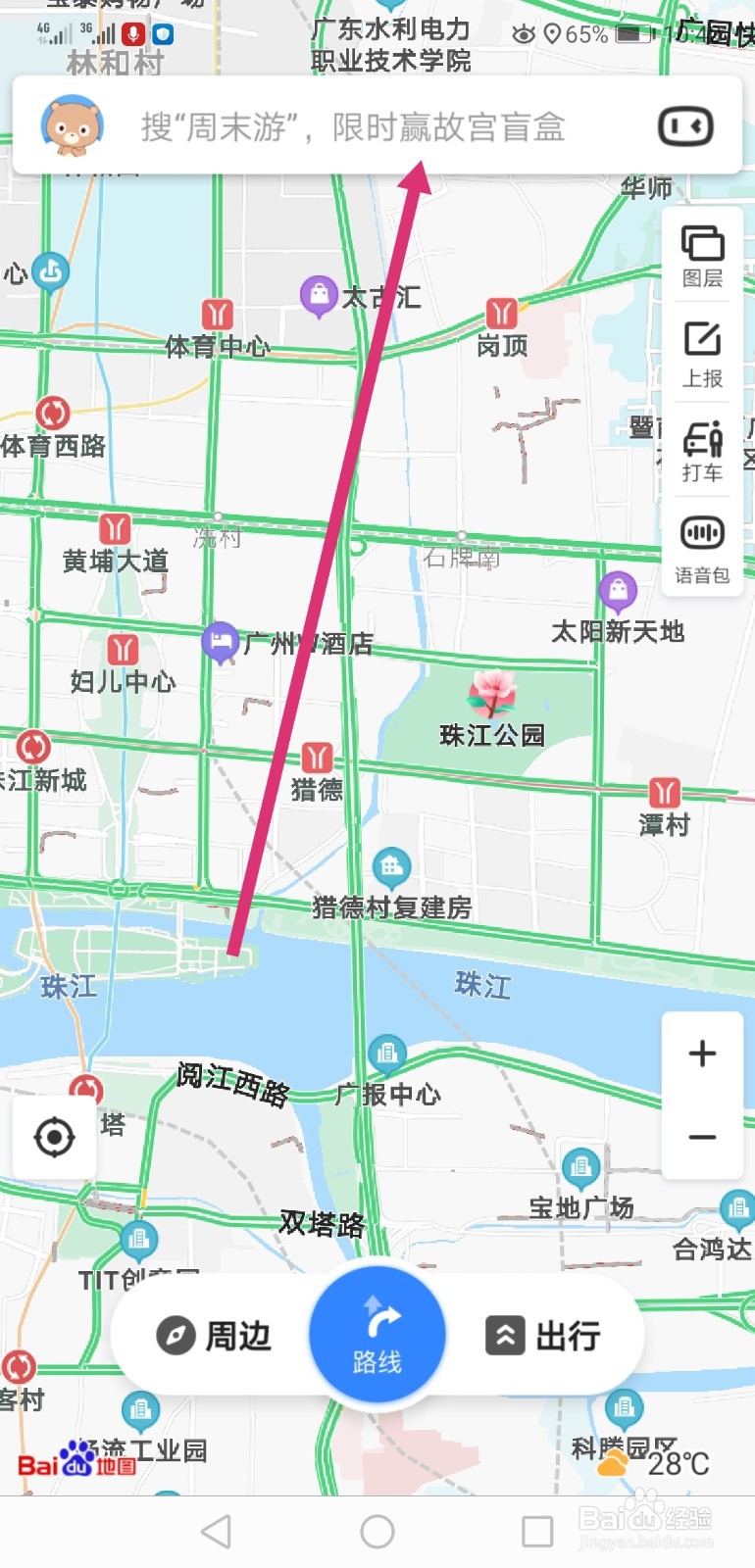Image resolution: width=755 pixels, height=1568 pixels.
Task: Tap the bear profile avatar
Action: coord(72,126)
